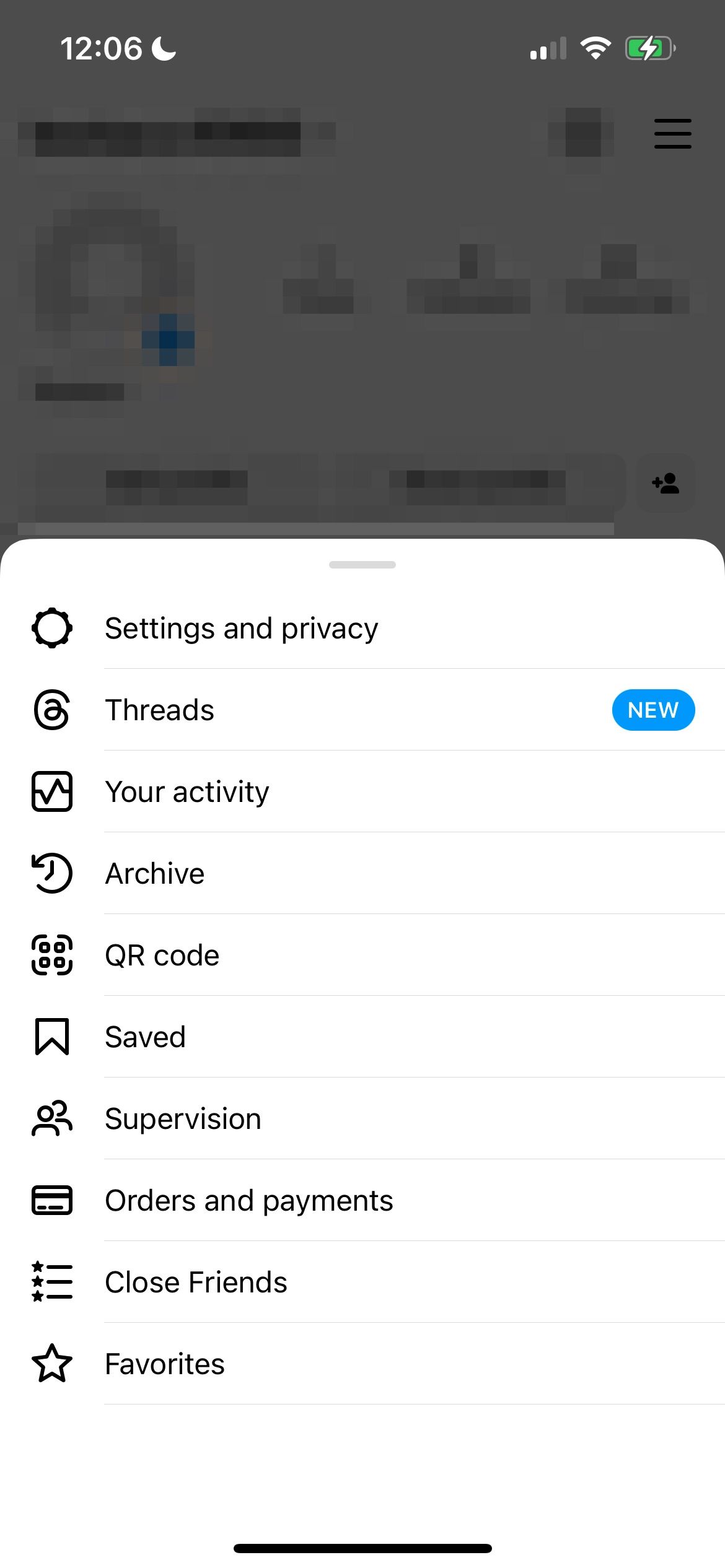Image resolution: width=725 pixels, height=1568 pixels.
Task: Open Orders and payments
Action: coord(249,1201)
